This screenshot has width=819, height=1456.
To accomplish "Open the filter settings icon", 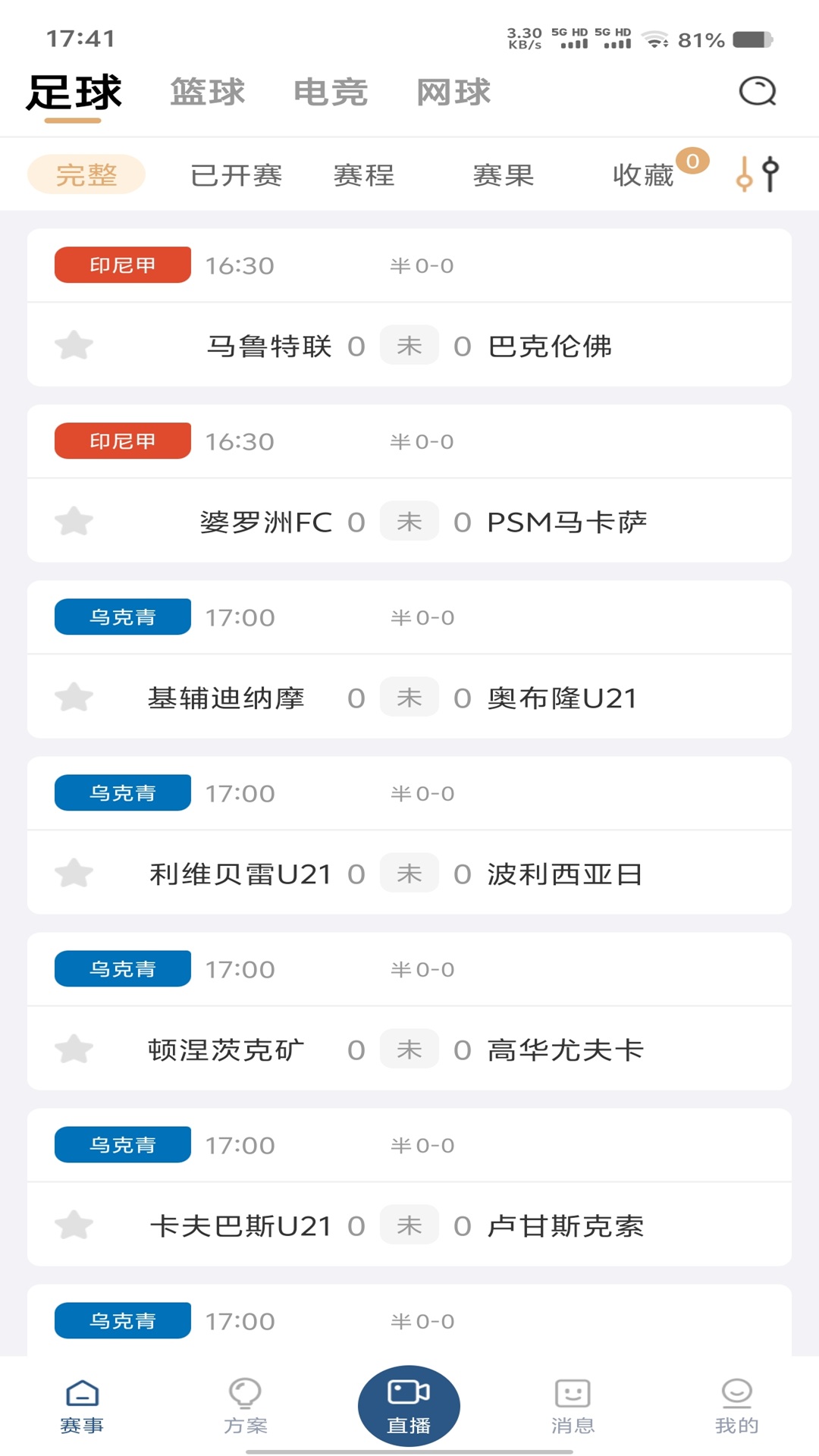I will coord(756,174).
